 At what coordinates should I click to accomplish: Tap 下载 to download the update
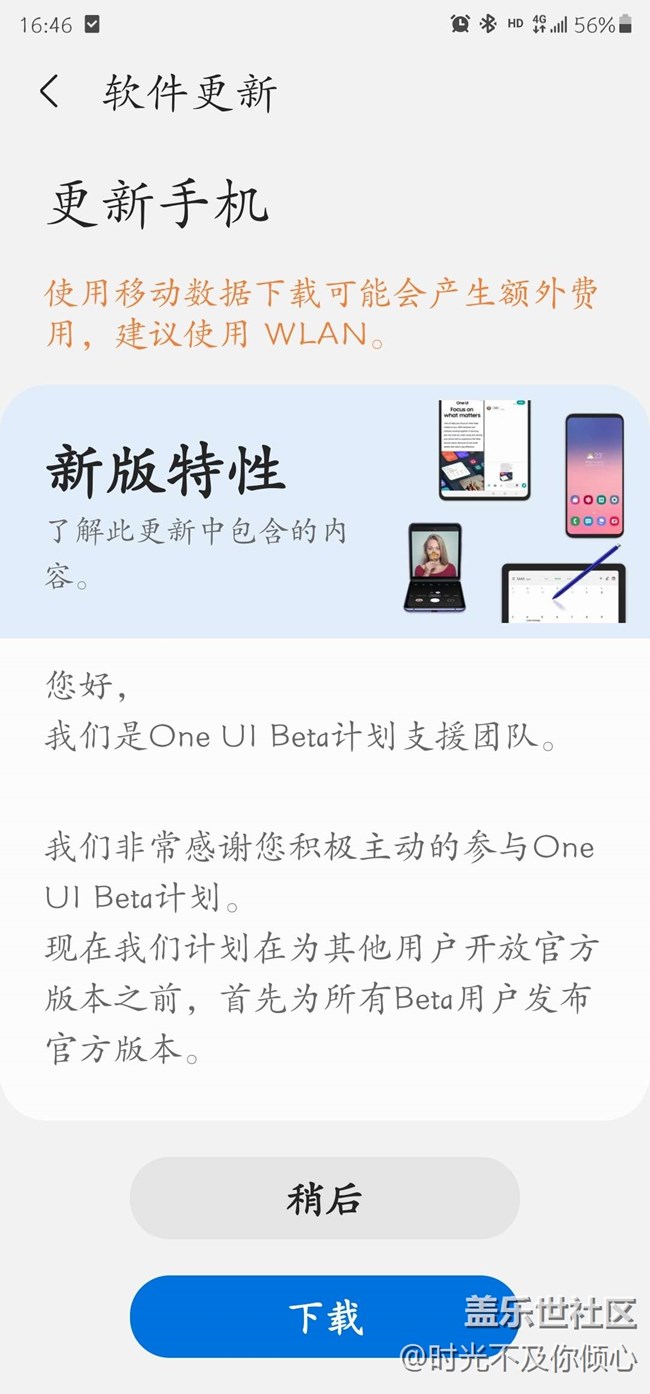pos(324,1316)
